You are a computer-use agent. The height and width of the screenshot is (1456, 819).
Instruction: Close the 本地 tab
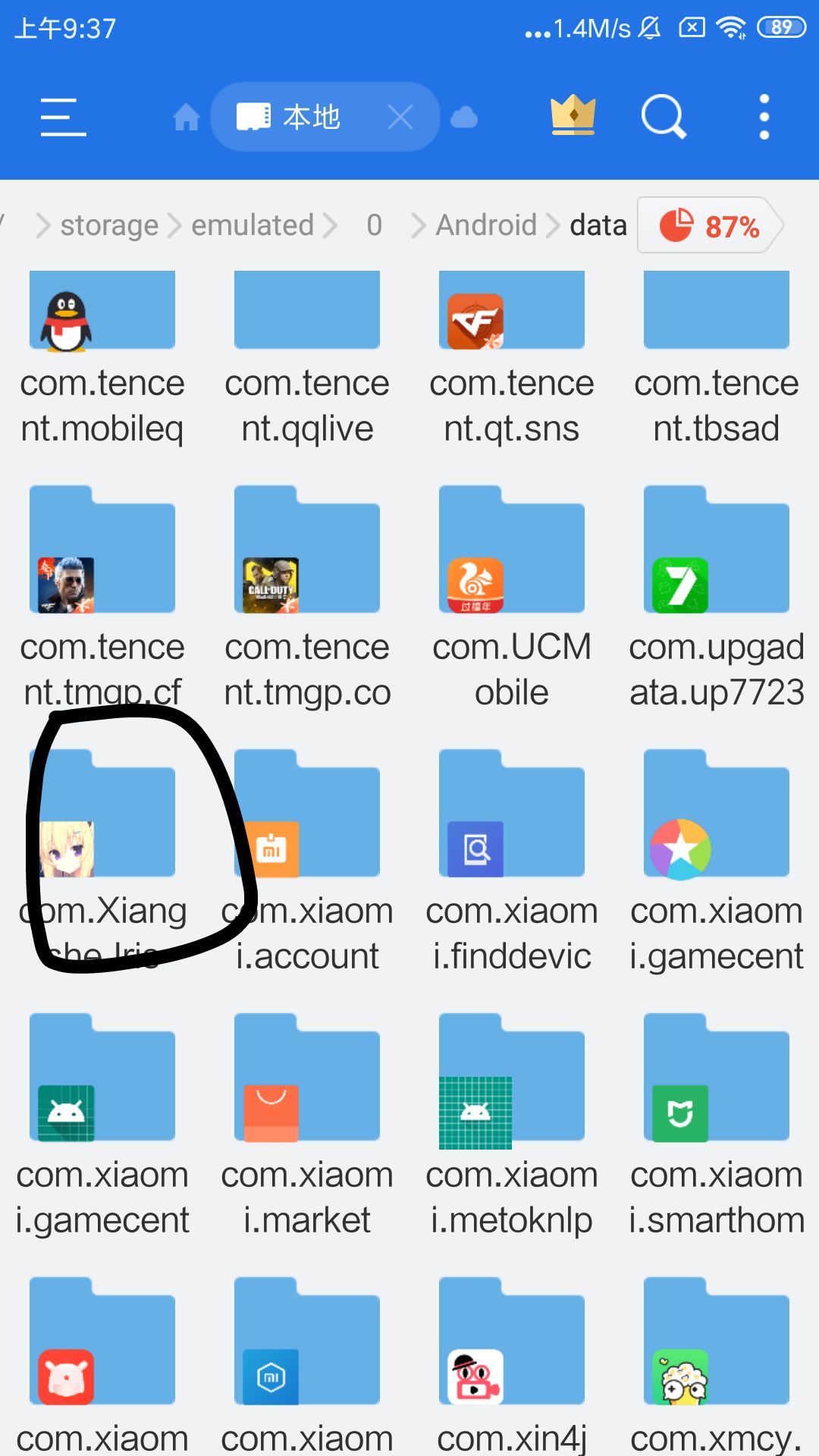[401, 117]
